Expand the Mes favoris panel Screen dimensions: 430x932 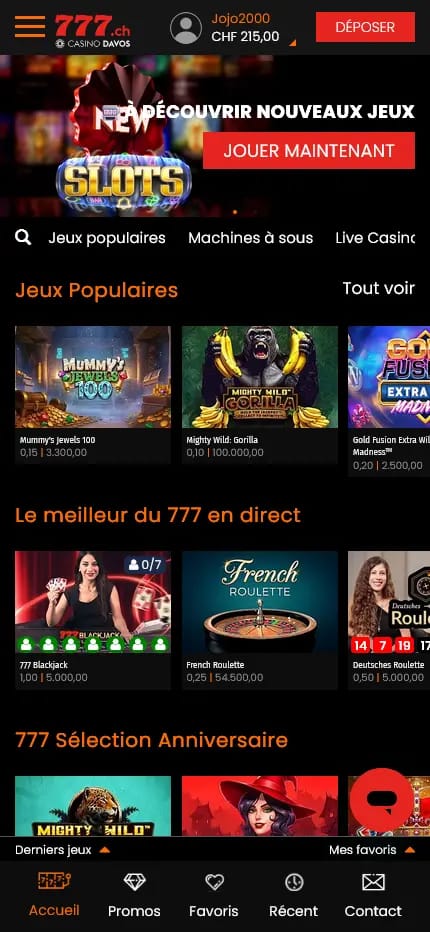click(372, 850)
